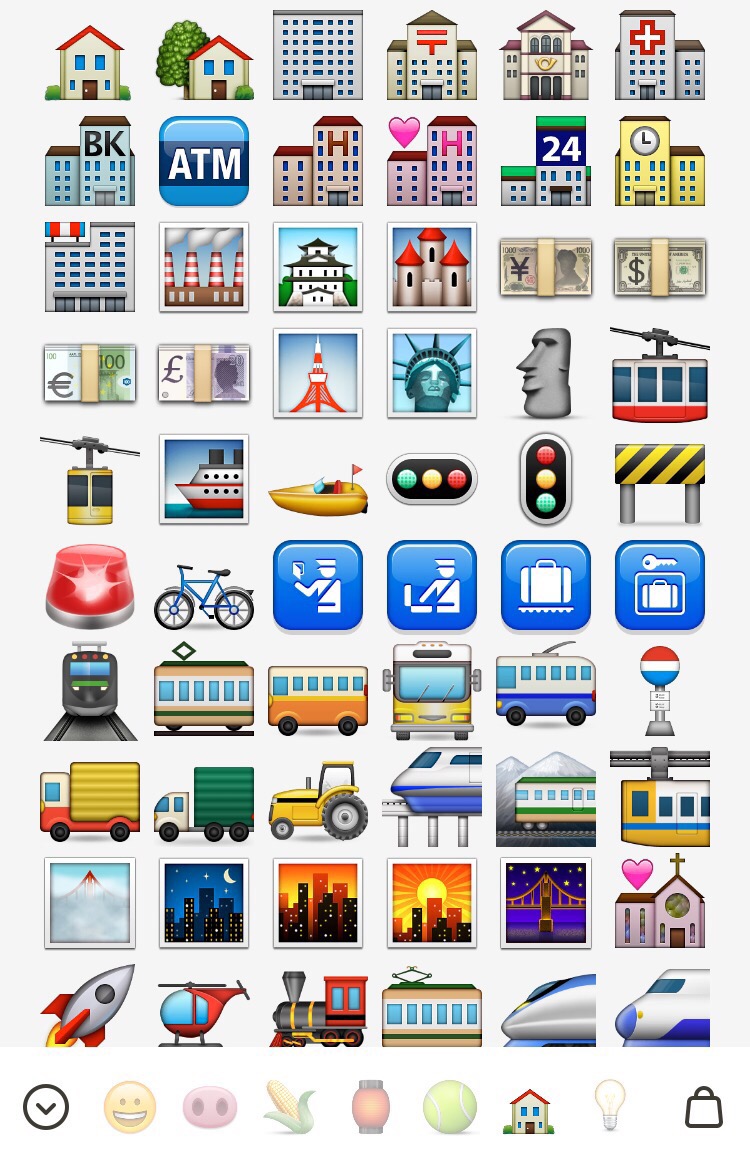Switch to the tennis ball sports tab

[450, 1107]
